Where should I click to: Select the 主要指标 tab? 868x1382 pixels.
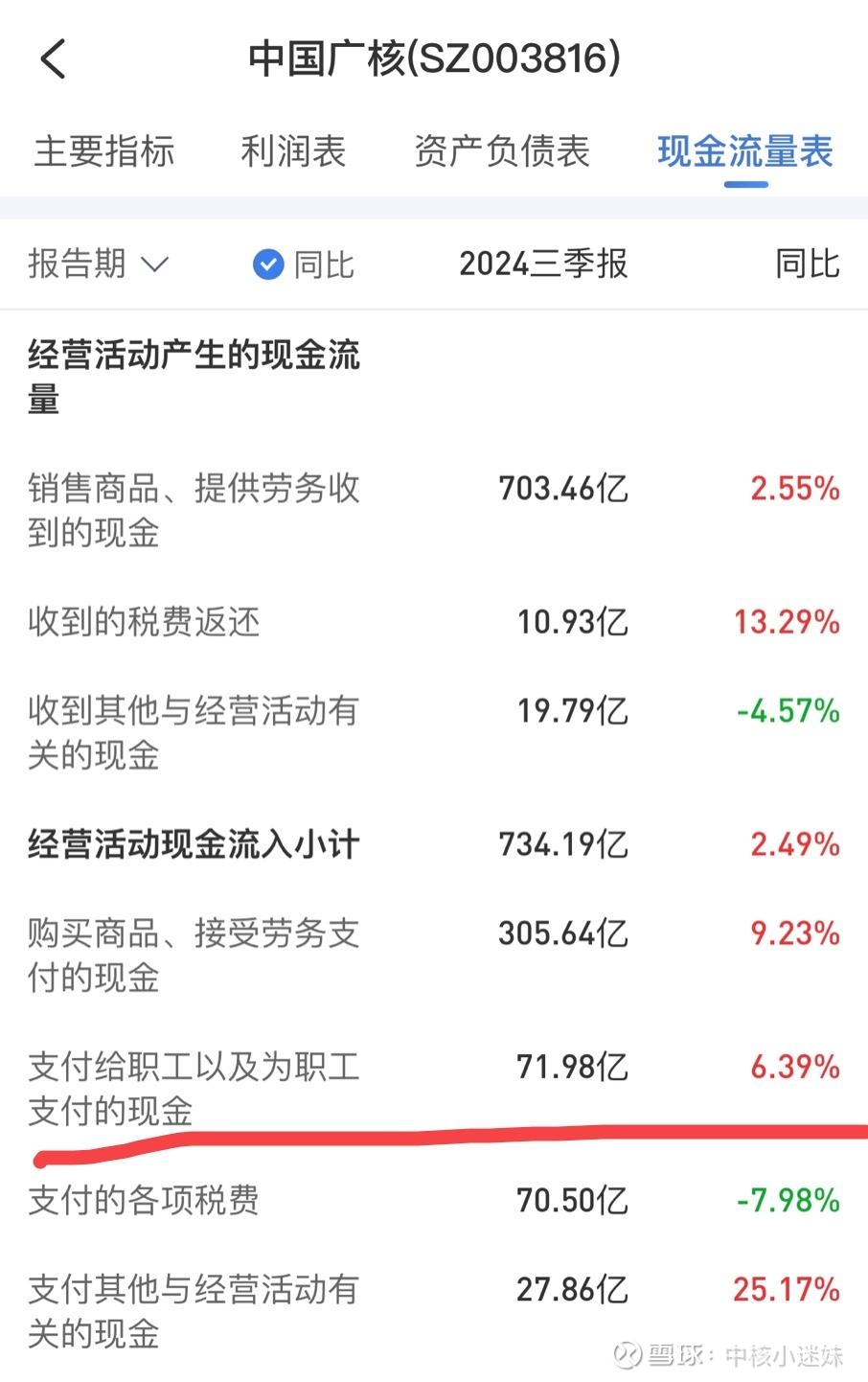(x=104, y=152)
